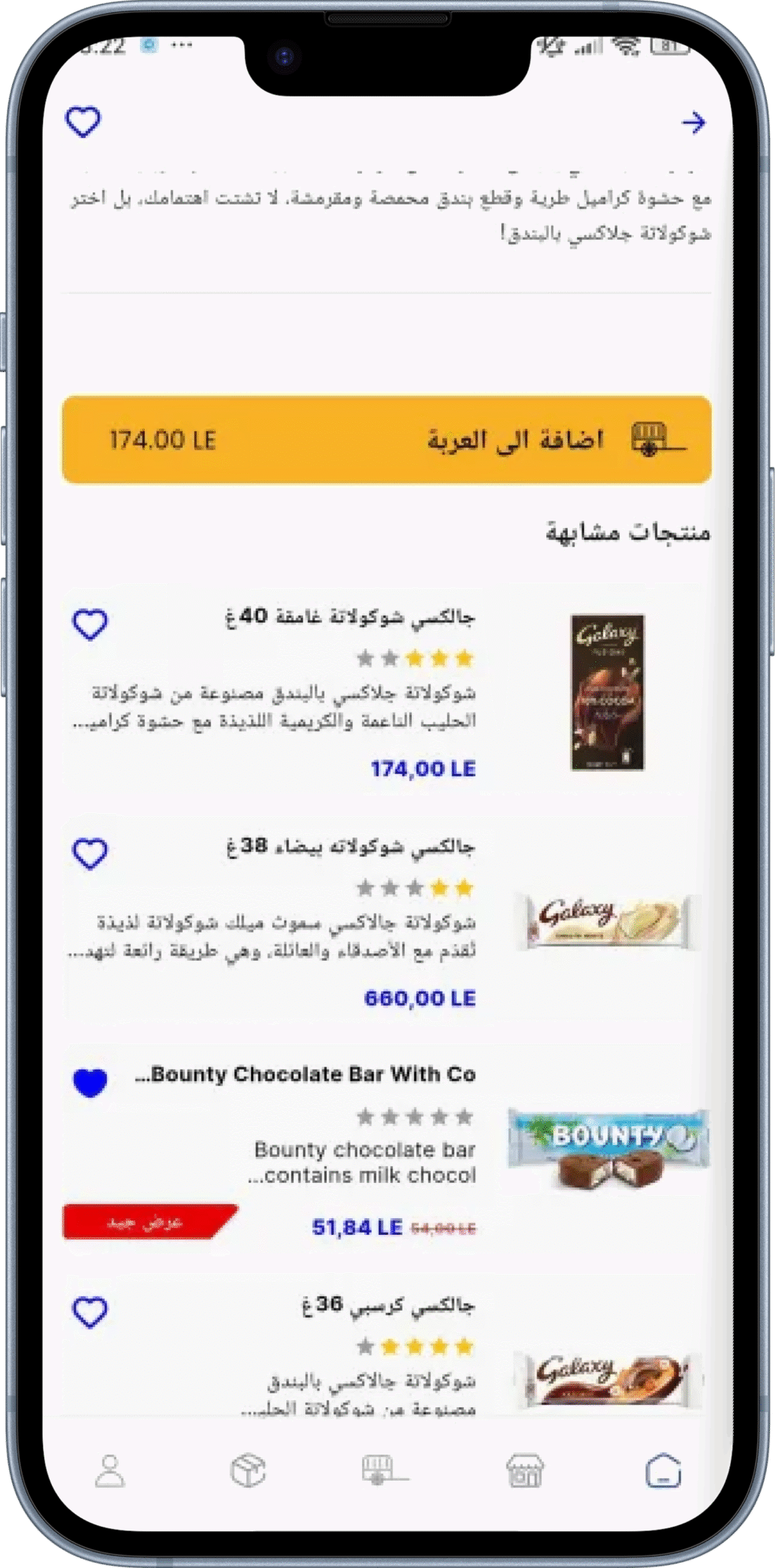Favorite the Galaxy white chocolate 38g item
The width and height of the screenshot is (776, 1568).
[90, 854]
